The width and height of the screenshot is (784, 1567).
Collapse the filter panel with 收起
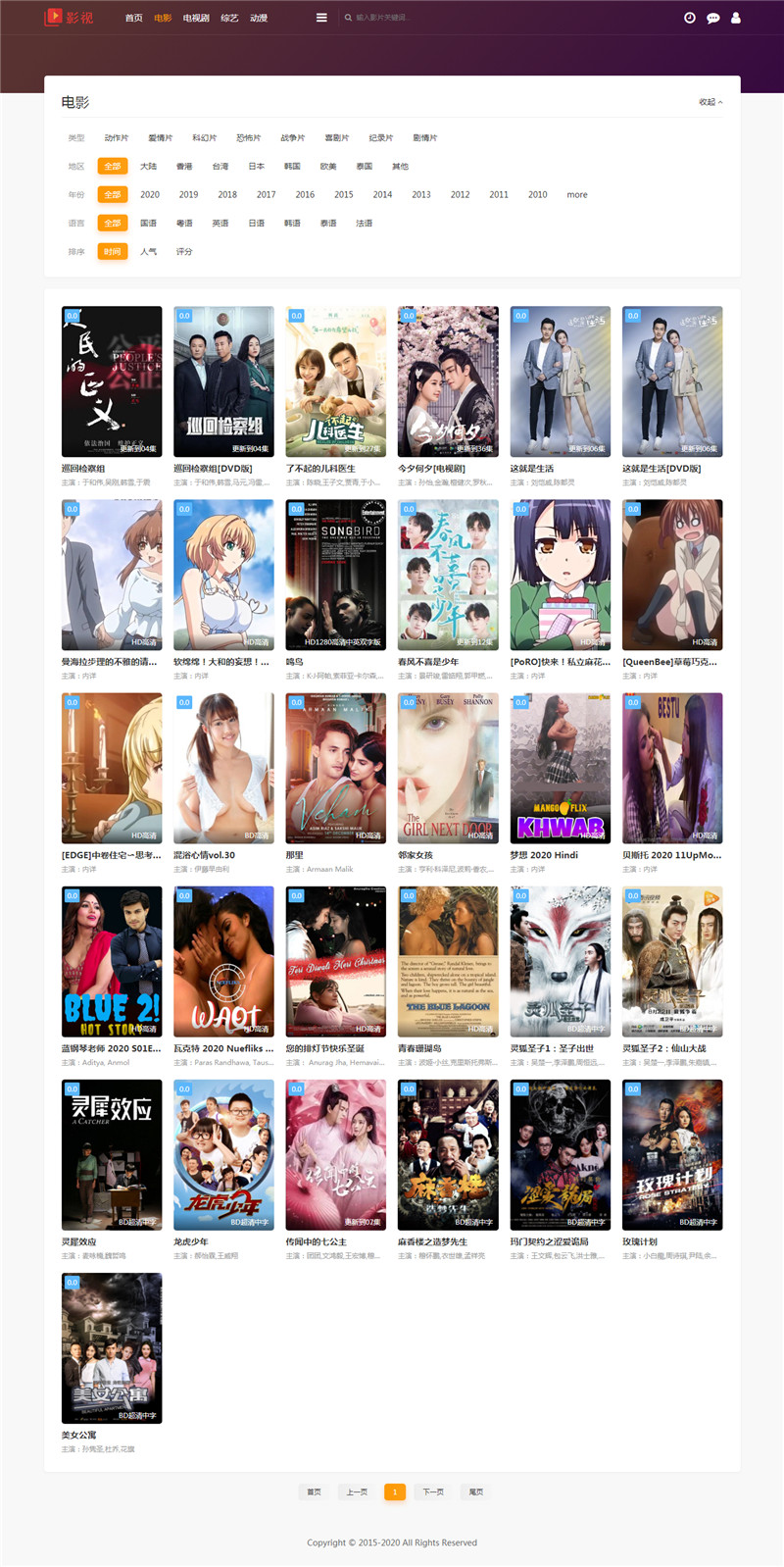click(x=710, y=102)
